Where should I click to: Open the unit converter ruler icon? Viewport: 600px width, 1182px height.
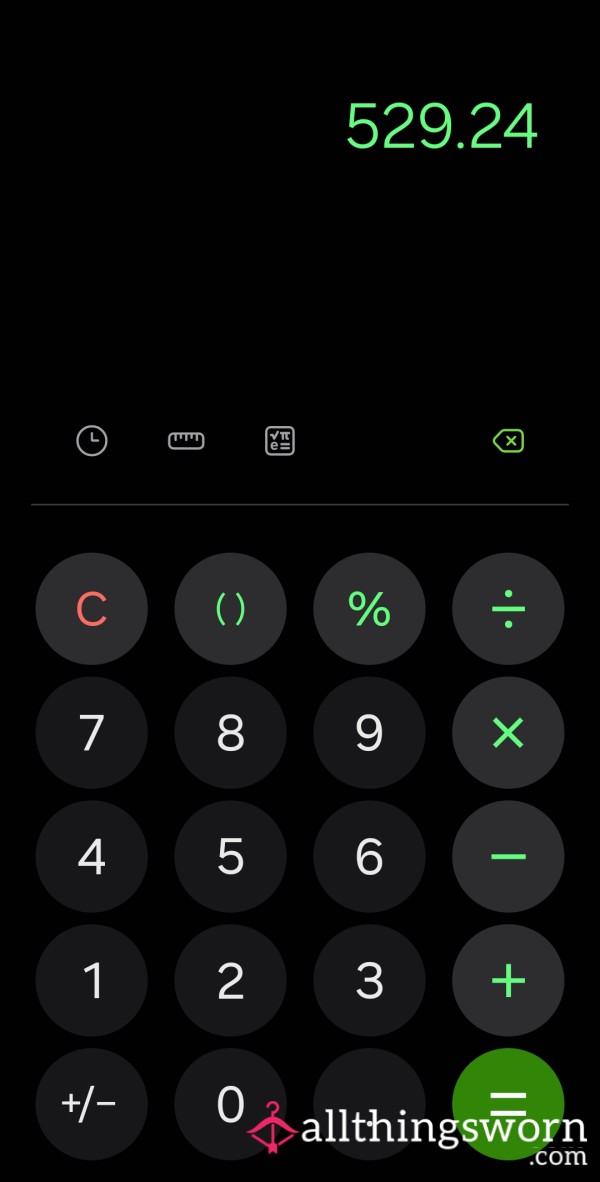click(x=186, y=441)
